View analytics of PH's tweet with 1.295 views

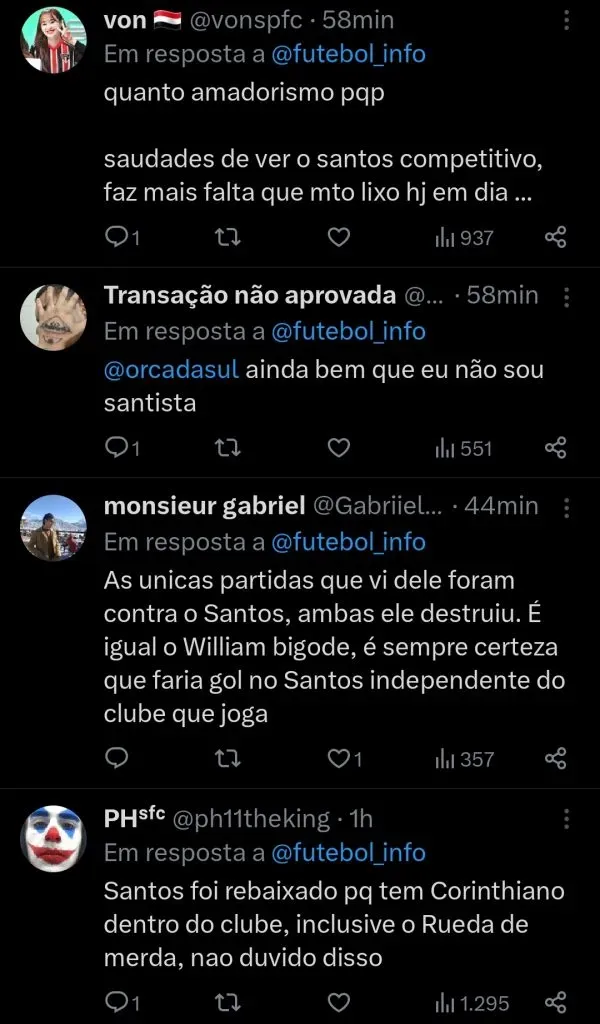(x=472, y=1002)
